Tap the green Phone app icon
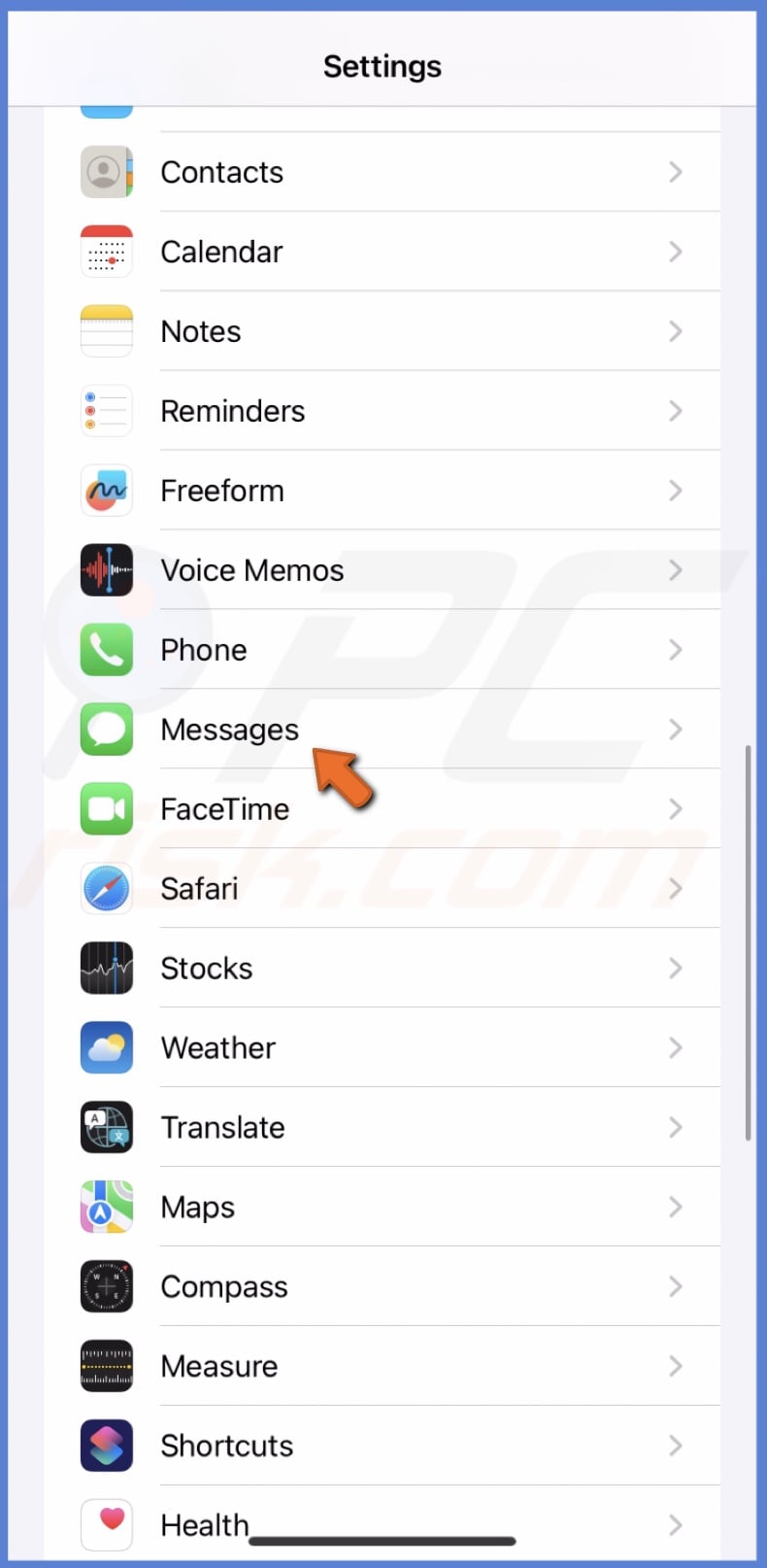Viewport: 767px width, 1568px height. [x=106, y=650]
